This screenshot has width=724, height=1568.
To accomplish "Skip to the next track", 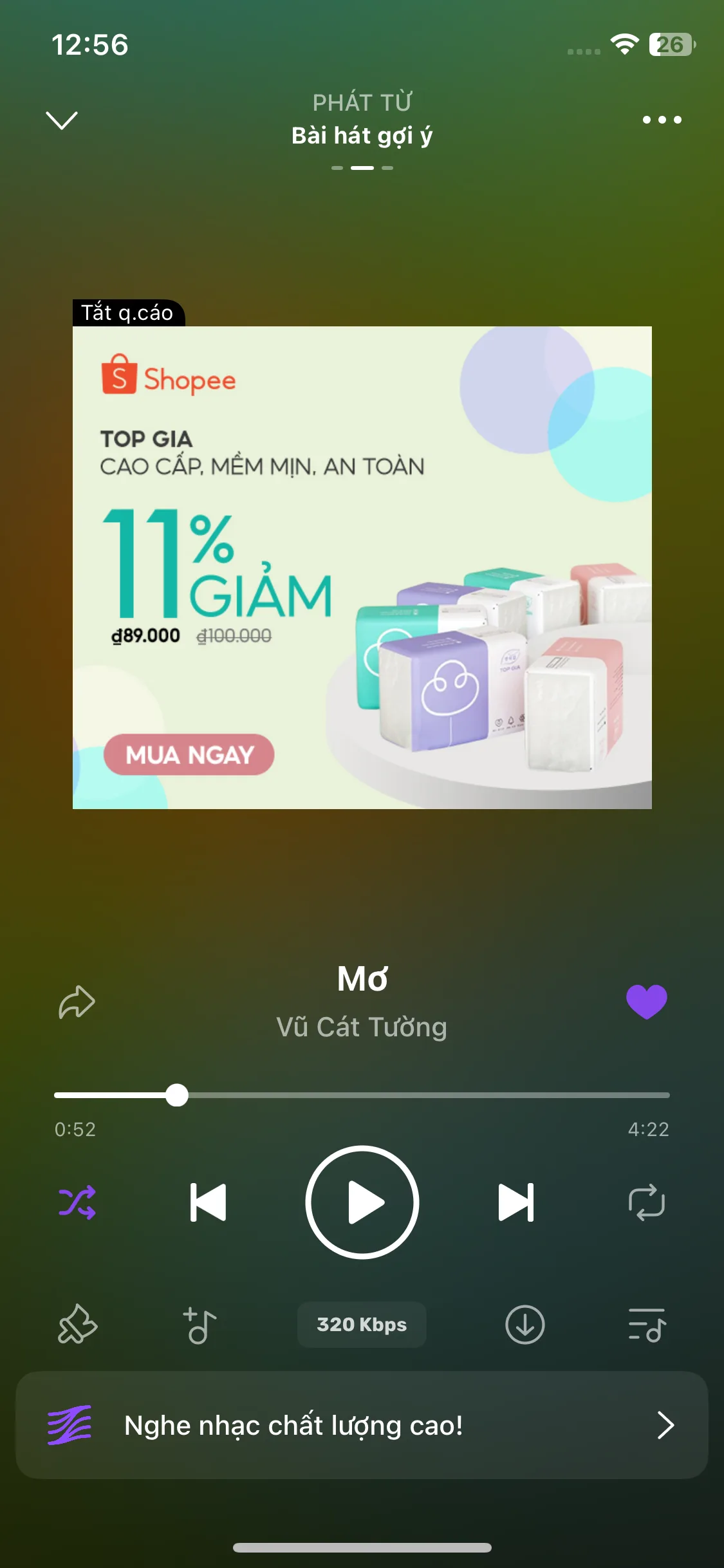I will click(x=516, y=1202).
